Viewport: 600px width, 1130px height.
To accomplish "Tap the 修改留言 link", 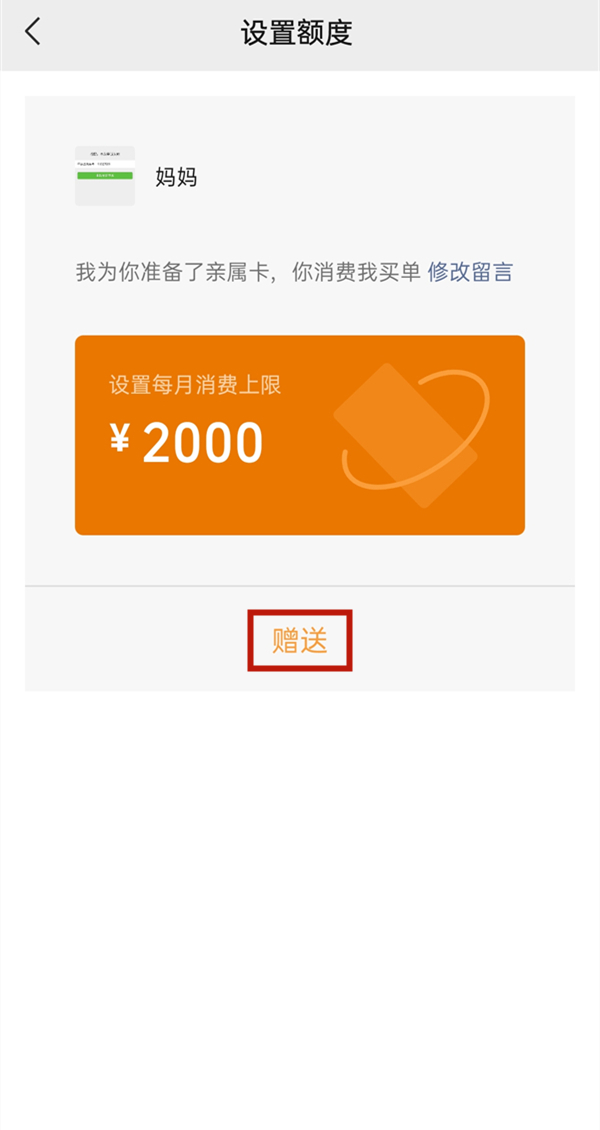I will point(470,272).
